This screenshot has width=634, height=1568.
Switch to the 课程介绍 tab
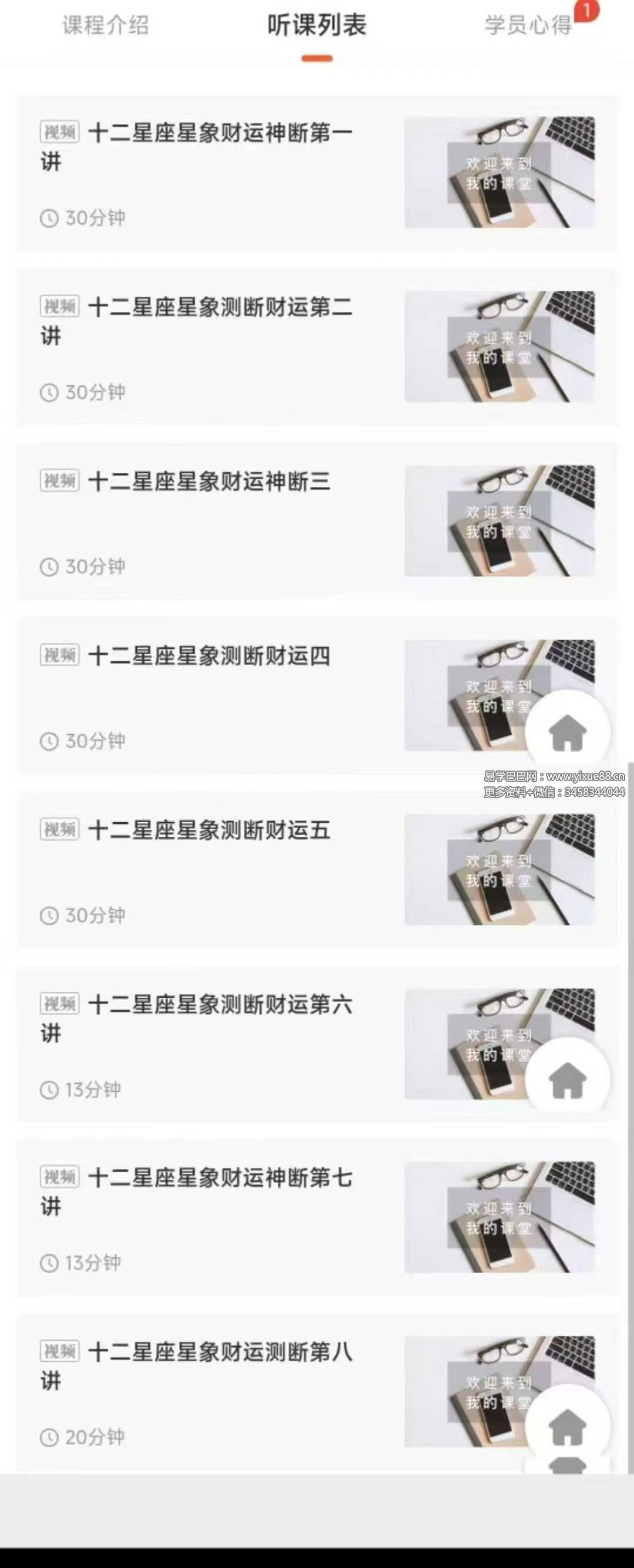pos(105,26)
